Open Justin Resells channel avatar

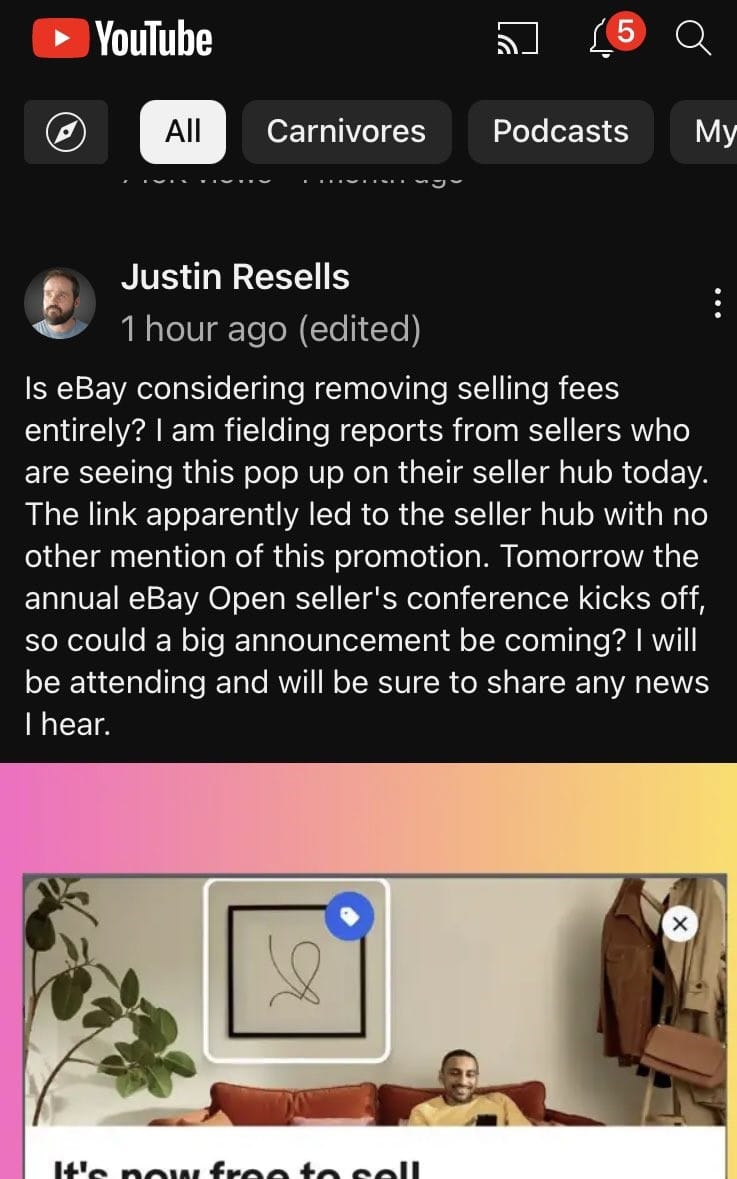(x=60, y=302)
